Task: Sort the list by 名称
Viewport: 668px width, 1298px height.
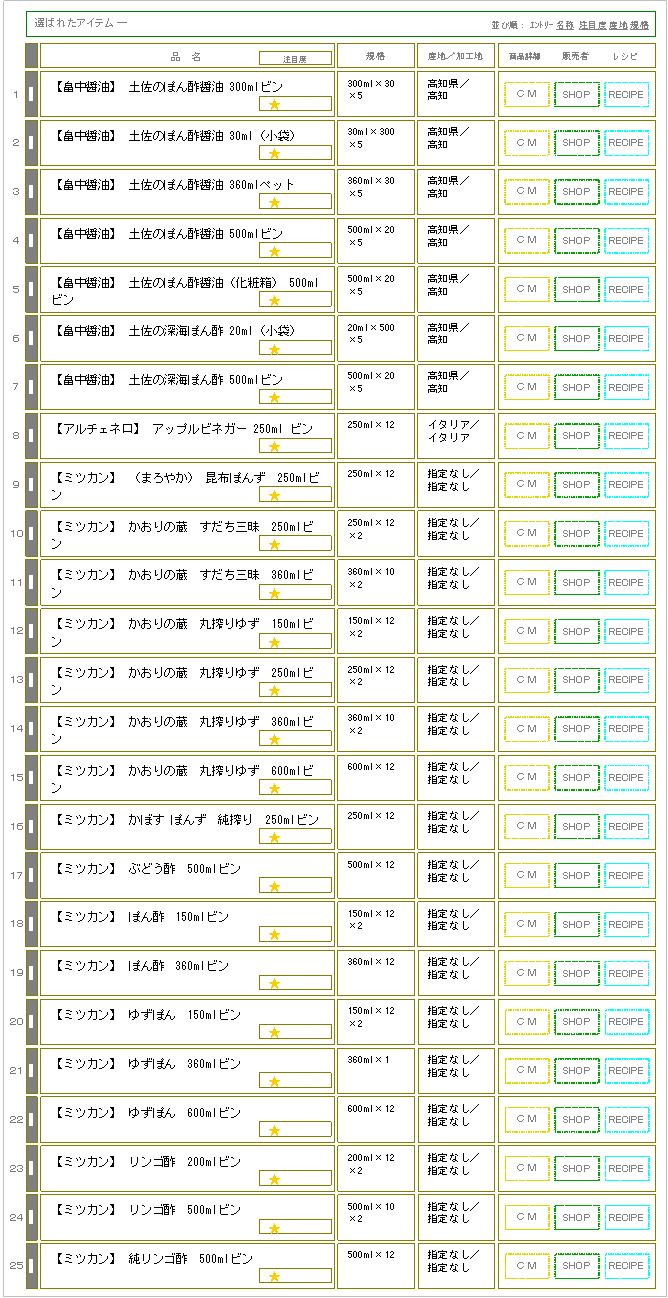Action: 565,24
